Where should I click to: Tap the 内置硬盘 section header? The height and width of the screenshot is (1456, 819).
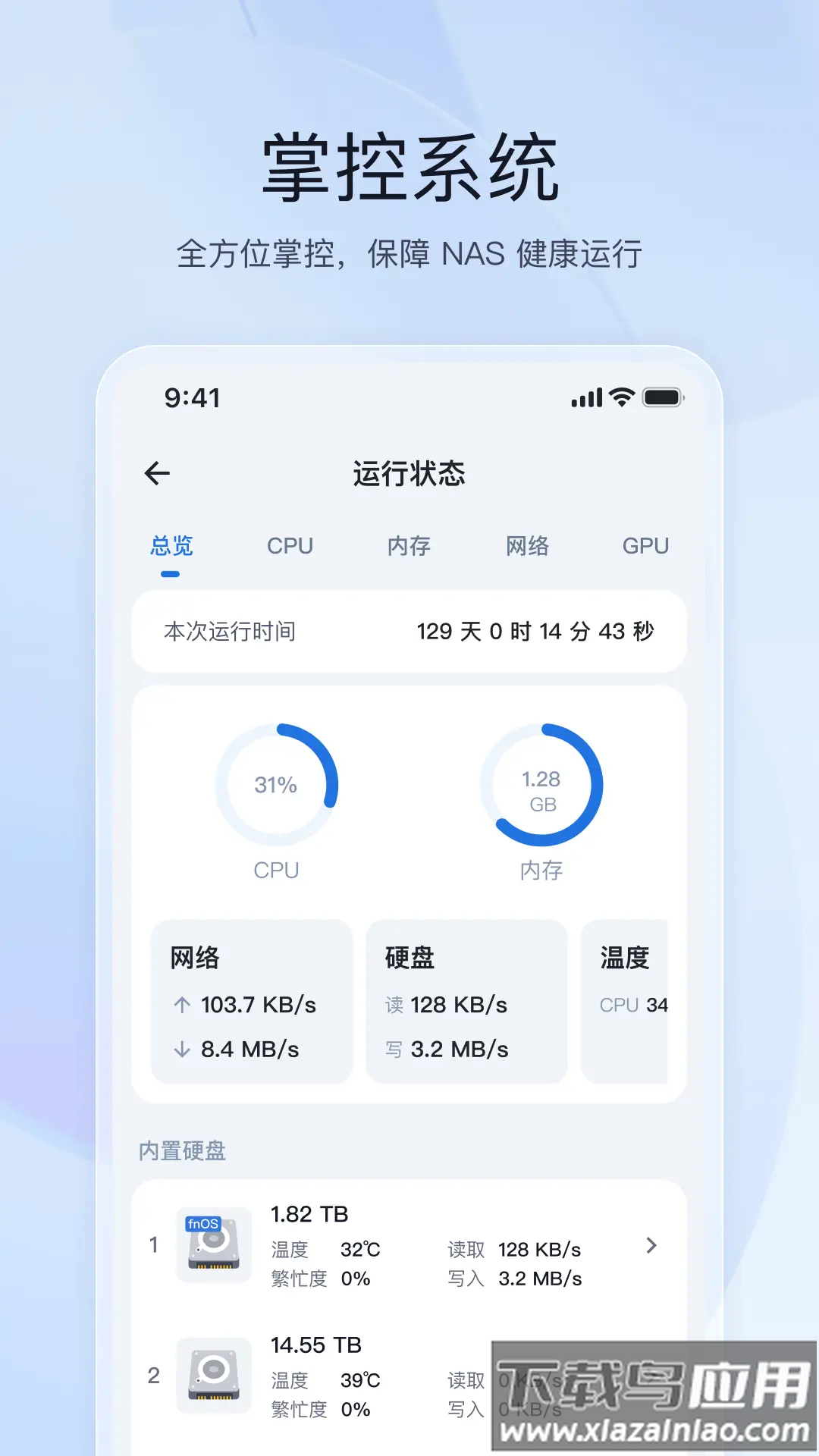180,1150
